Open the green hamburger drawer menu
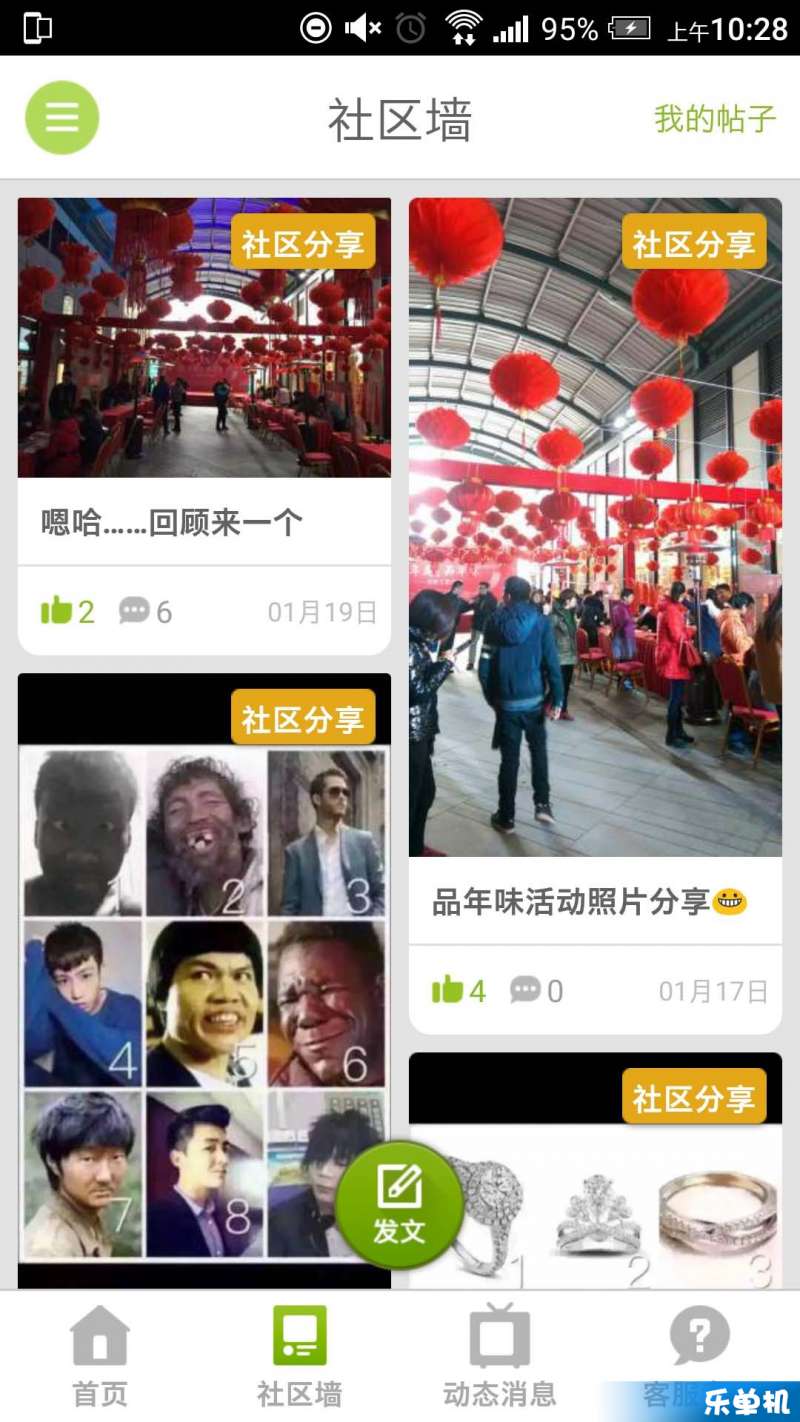The width and height of the screenshot is (800, 1422). tap(62, 118)
